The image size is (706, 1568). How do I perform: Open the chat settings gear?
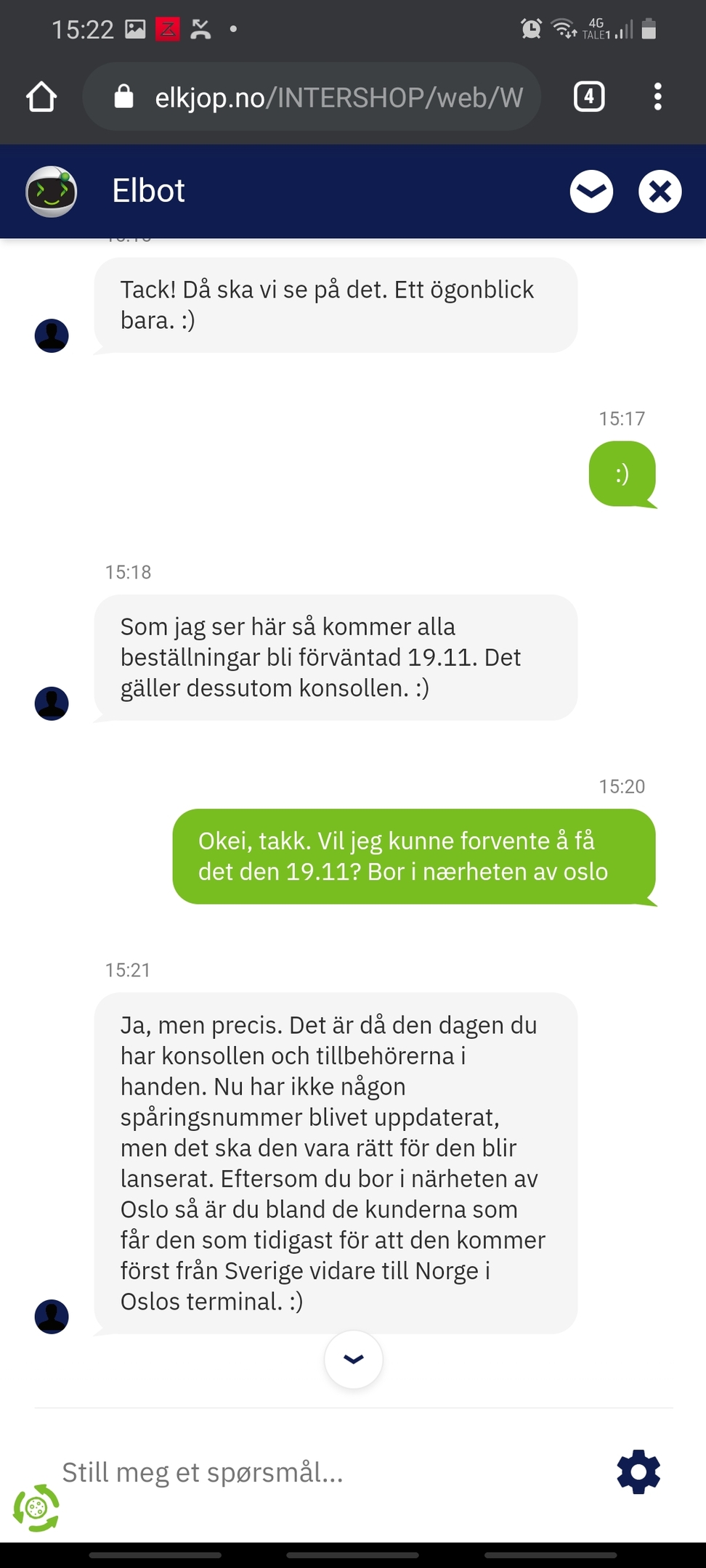pyautogui.click(x=638, y=1472)
